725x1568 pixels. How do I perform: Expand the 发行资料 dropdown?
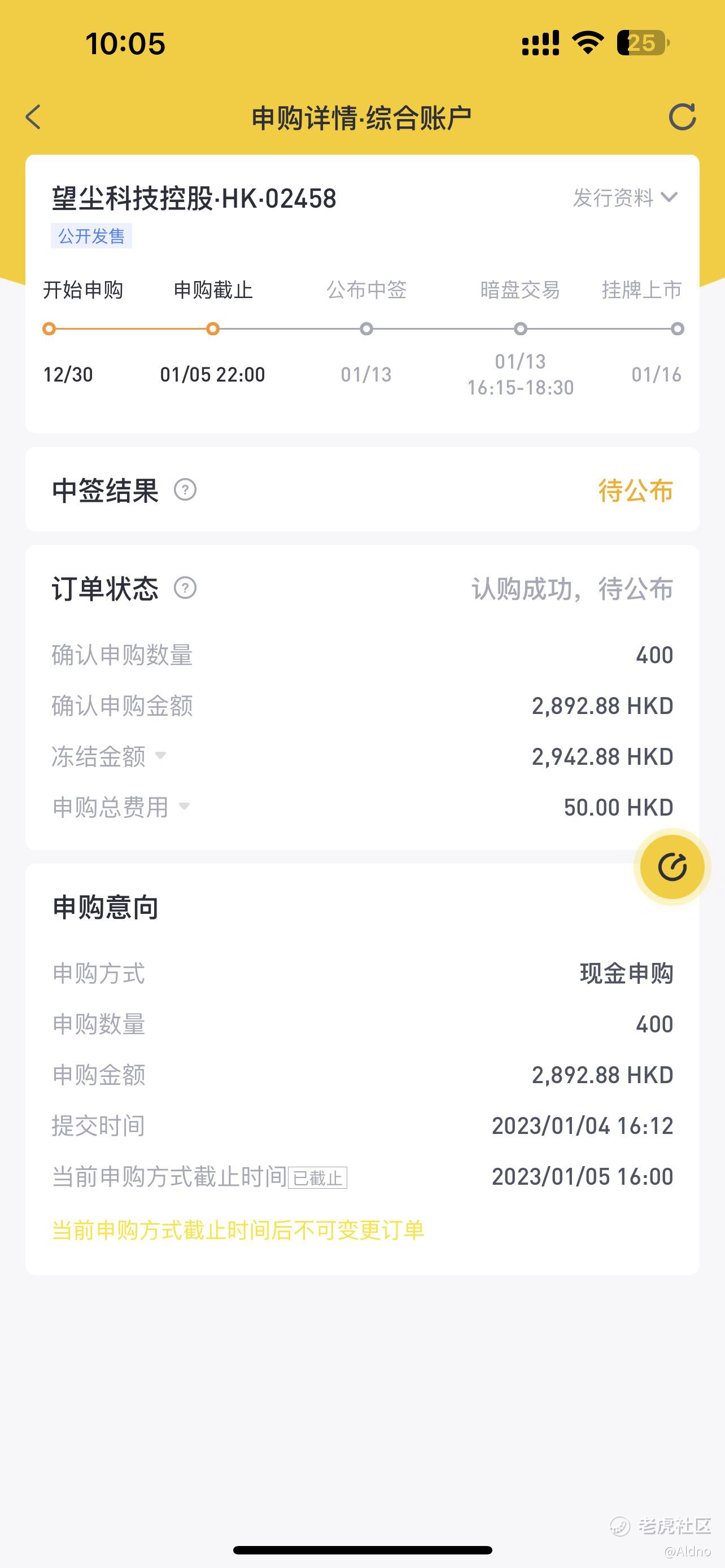click(x=625, y=197)
